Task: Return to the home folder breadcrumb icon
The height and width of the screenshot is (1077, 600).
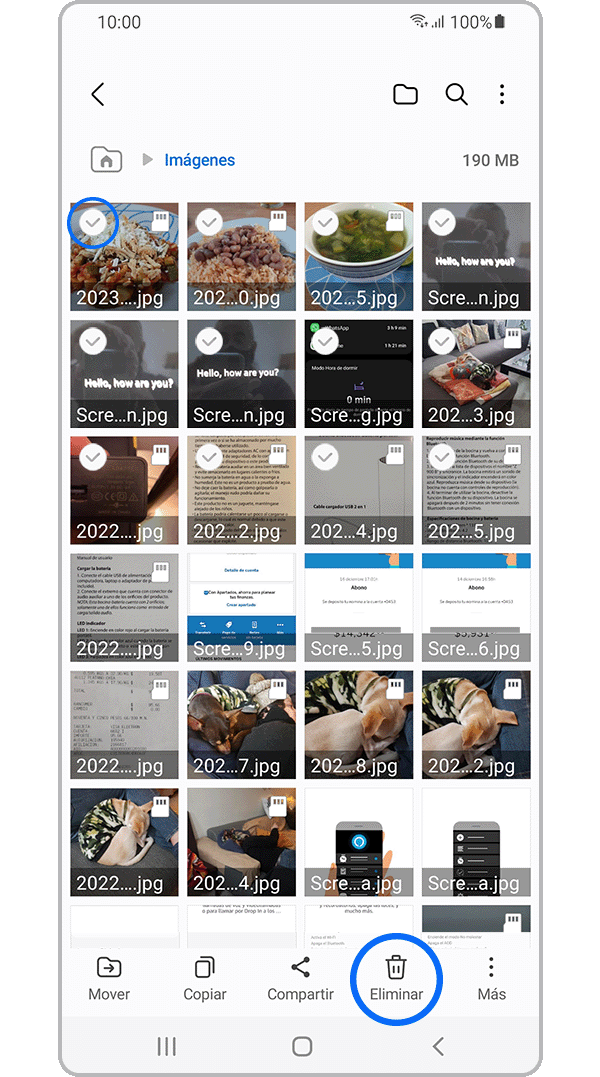Action: pyautogui.click(x=106, y=160)
